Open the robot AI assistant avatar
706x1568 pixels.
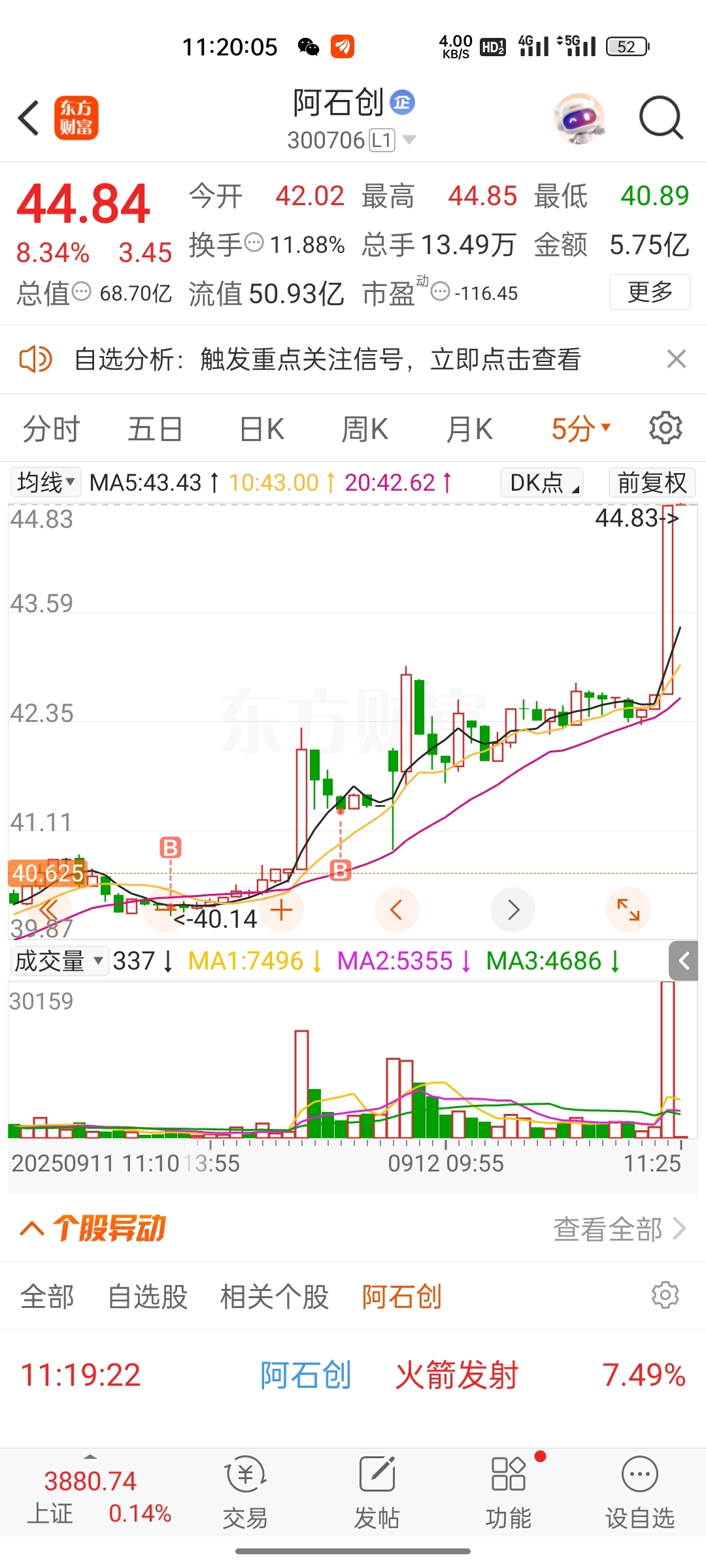pos(579,118)
